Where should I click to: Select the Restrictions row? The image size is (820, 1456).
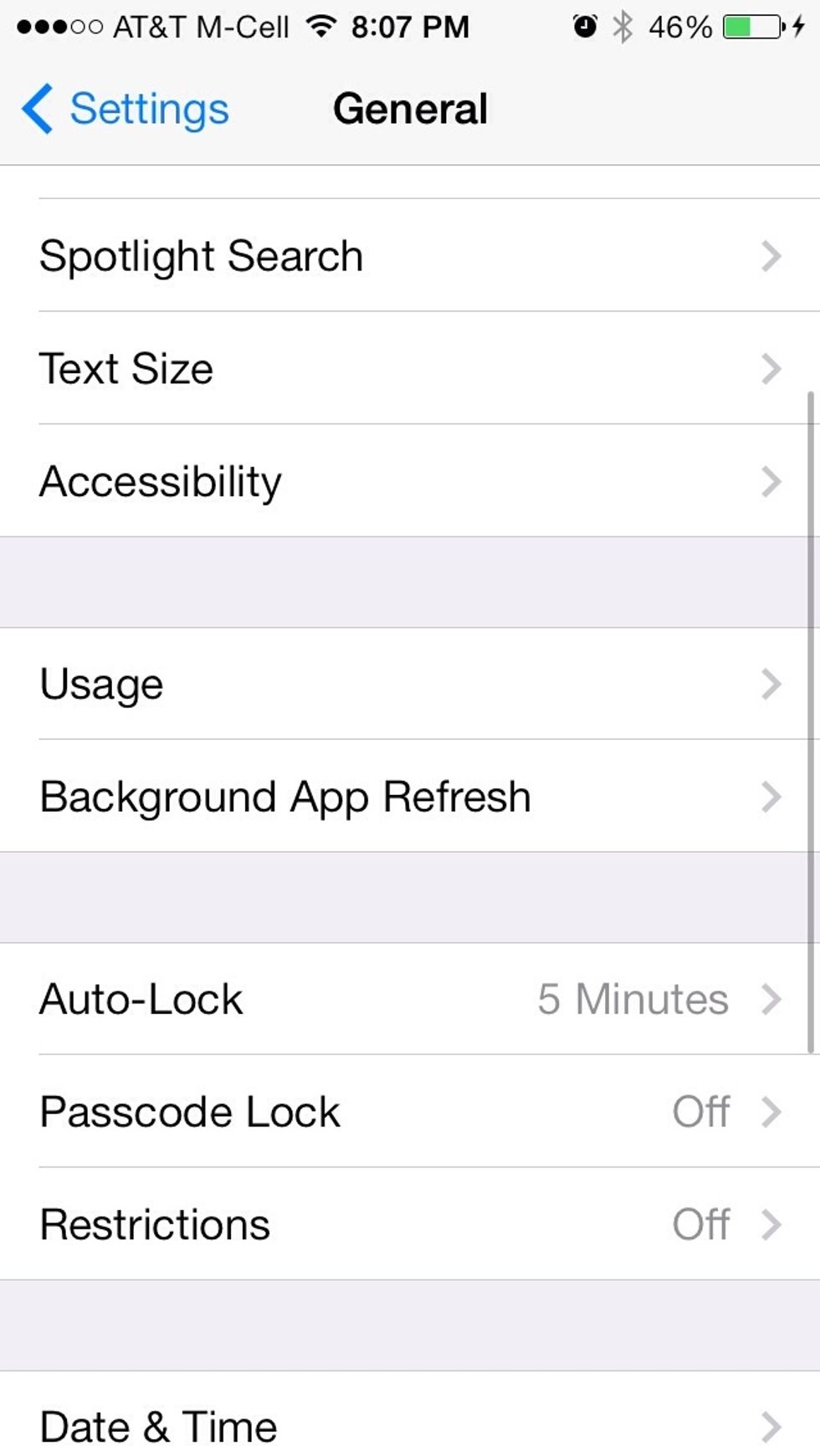point(410,1224)
